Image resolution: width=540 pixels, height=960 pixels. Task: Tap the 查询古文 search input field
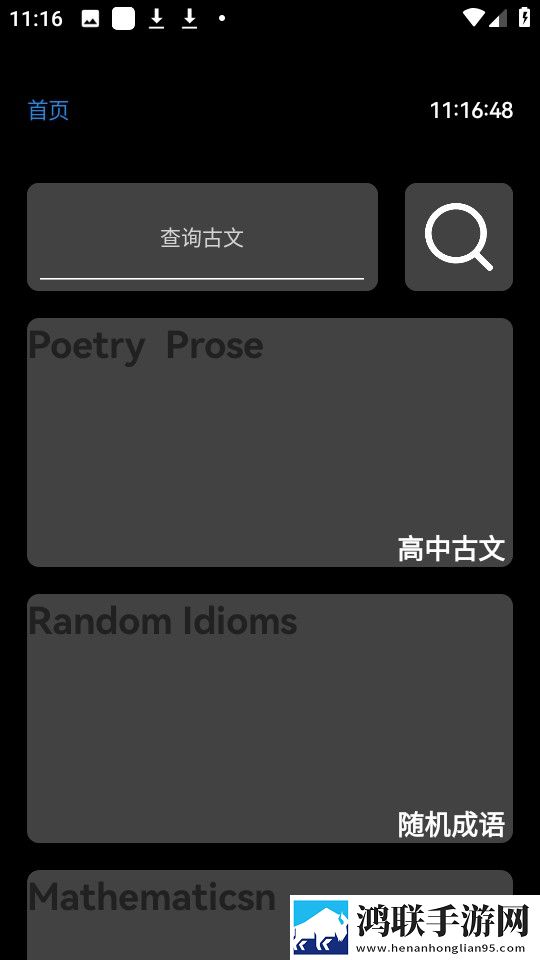coord(202,237)
